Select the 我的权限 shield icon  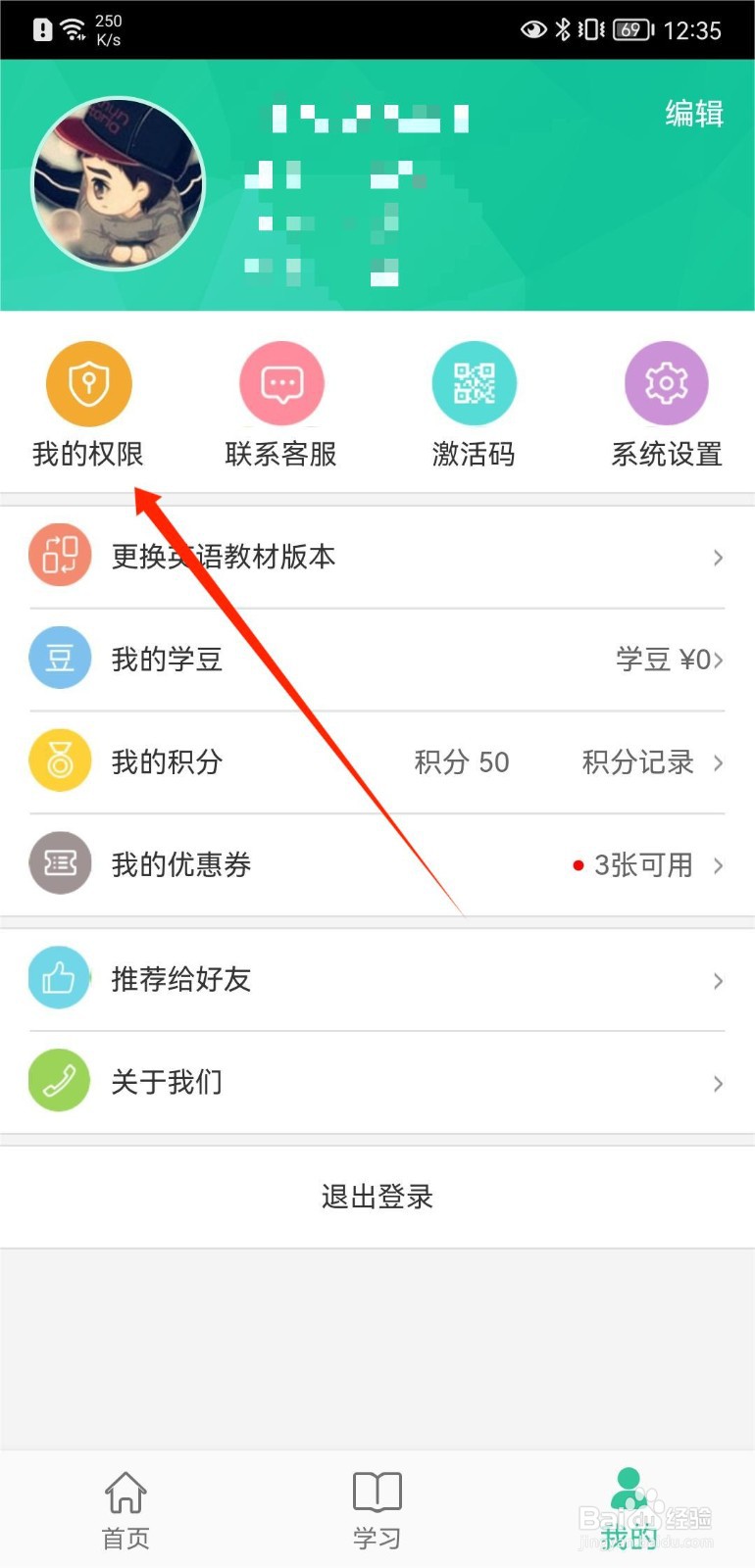[x=88, y=383]
